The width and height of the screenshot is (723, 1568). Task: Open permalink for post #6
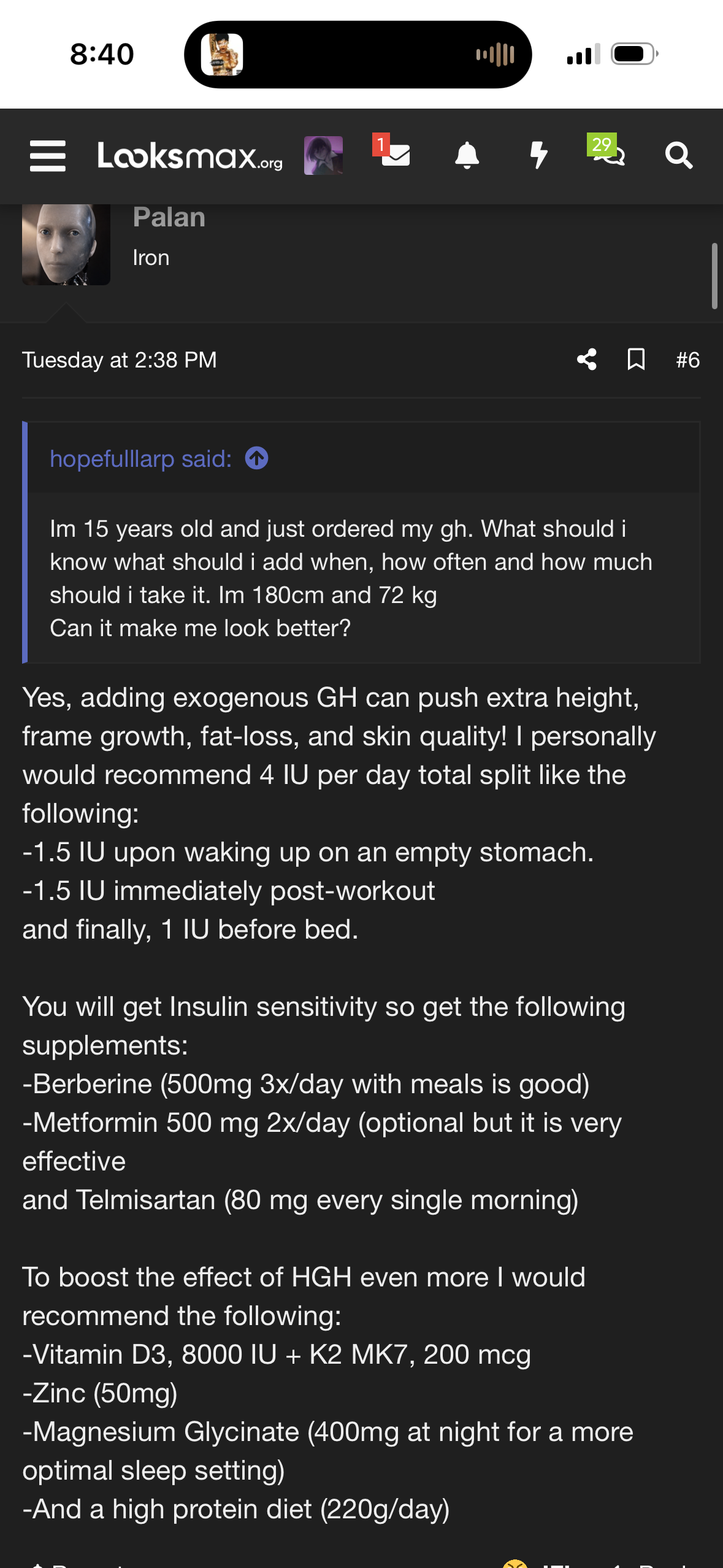click(x=687, y=360)
